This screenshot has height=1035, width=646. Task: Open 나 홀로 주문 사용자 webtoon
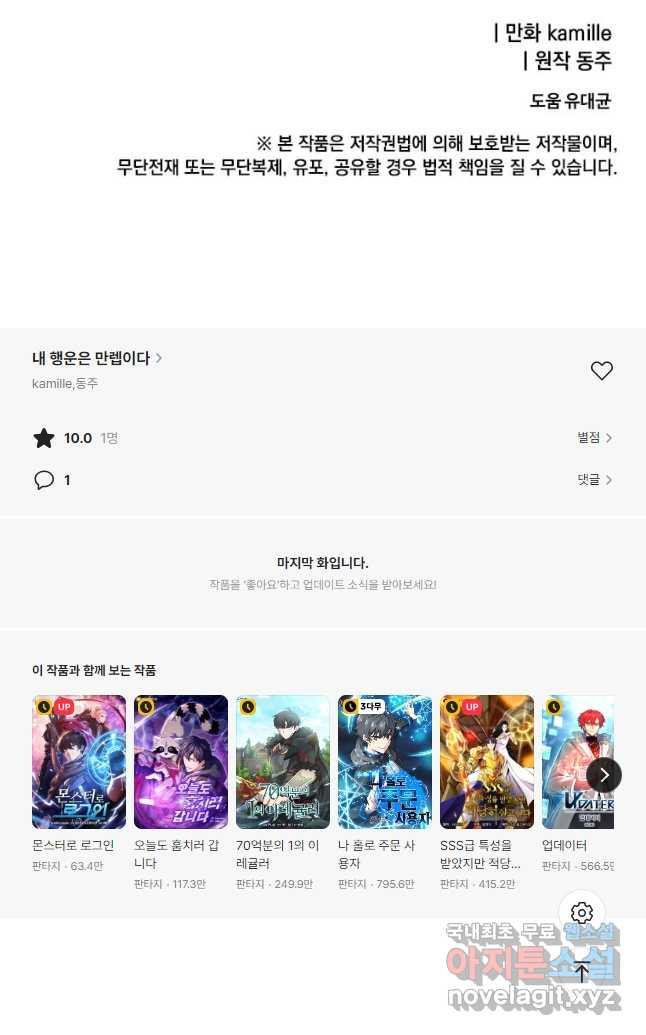(x=385, y=762)
